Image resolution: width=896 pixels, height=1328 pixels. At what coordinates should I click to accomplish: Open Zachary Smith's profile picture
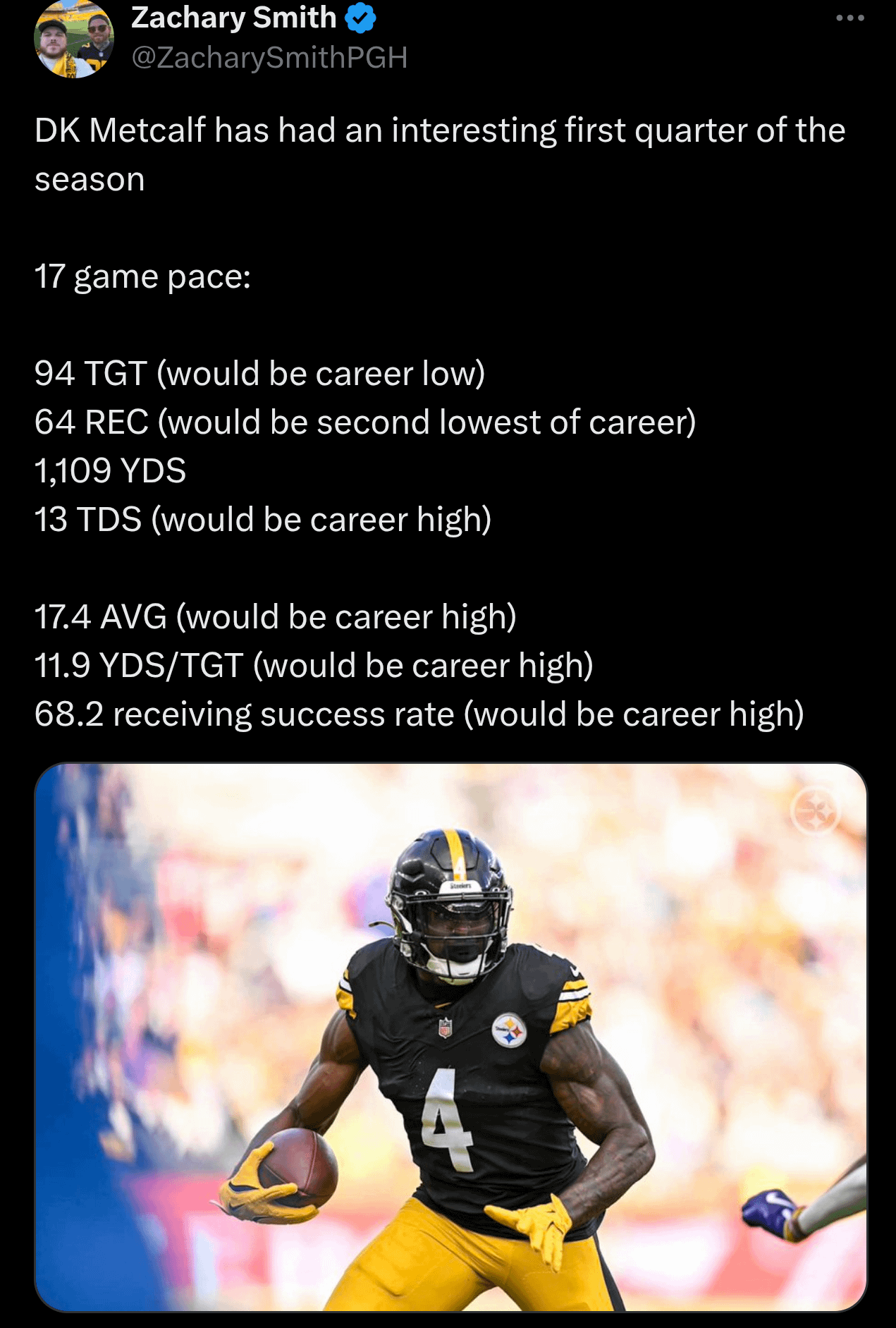tap(74, 39)
